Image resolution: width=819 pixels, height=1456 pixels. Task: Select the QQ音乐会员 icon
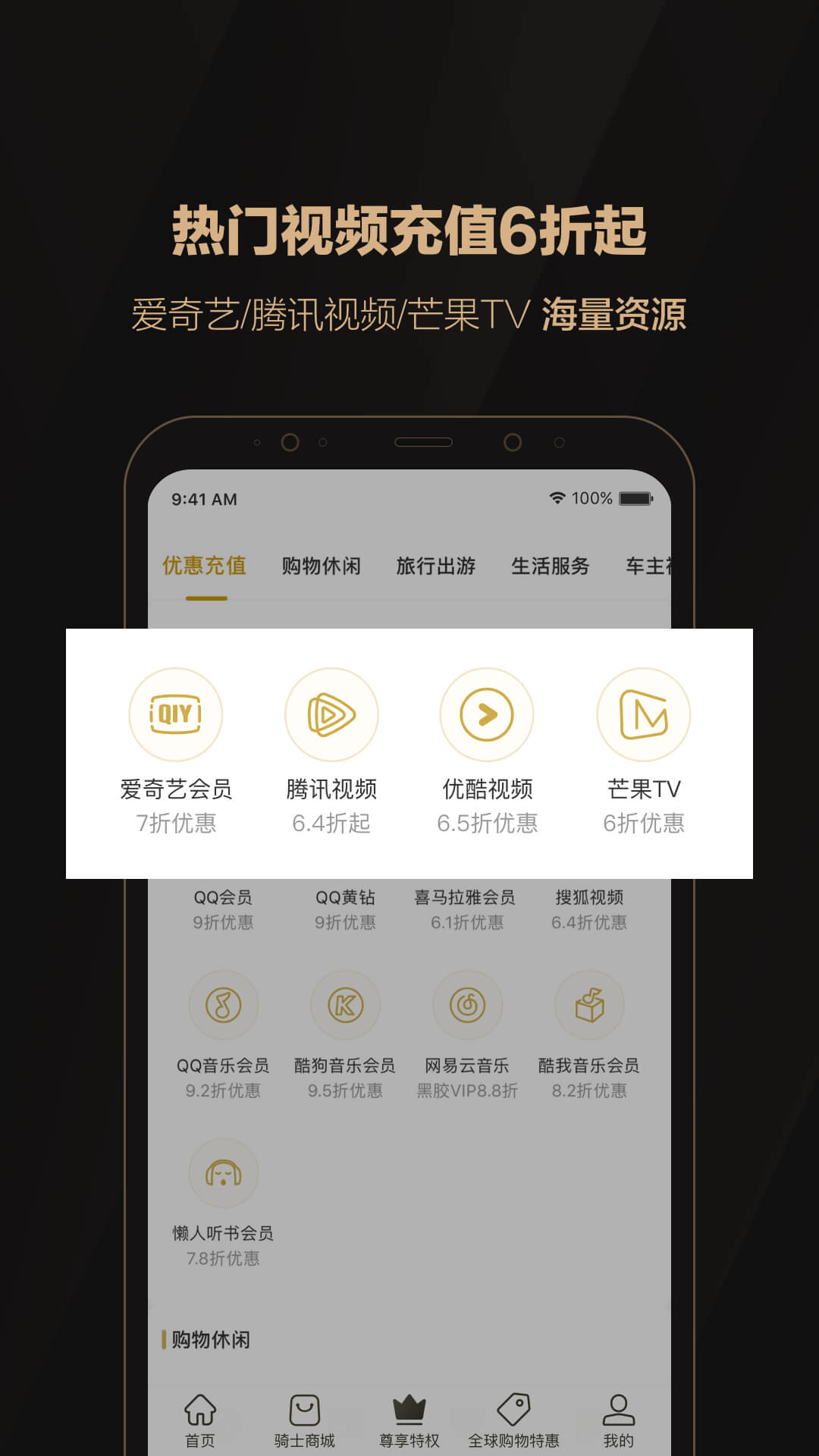[x=224, y=1005]
